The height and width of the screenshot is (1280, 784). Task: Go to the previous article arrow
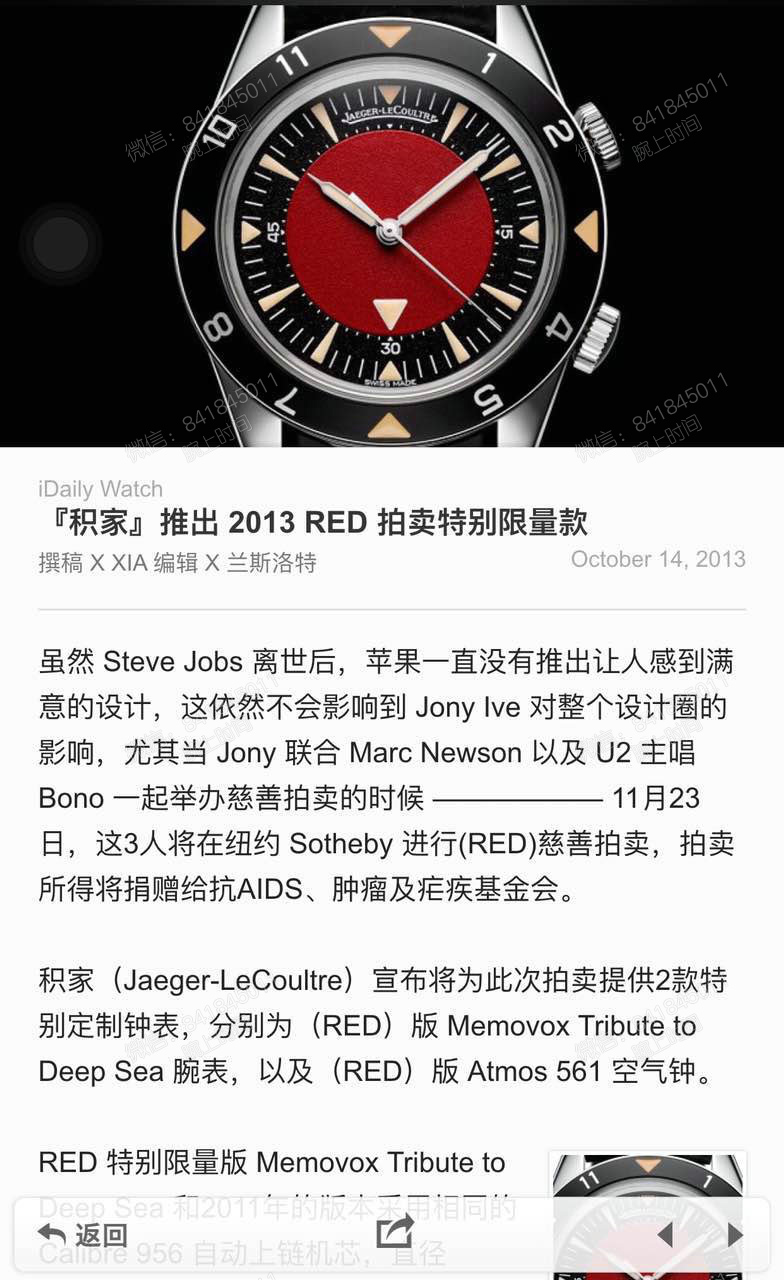[x=665, y=1235]
